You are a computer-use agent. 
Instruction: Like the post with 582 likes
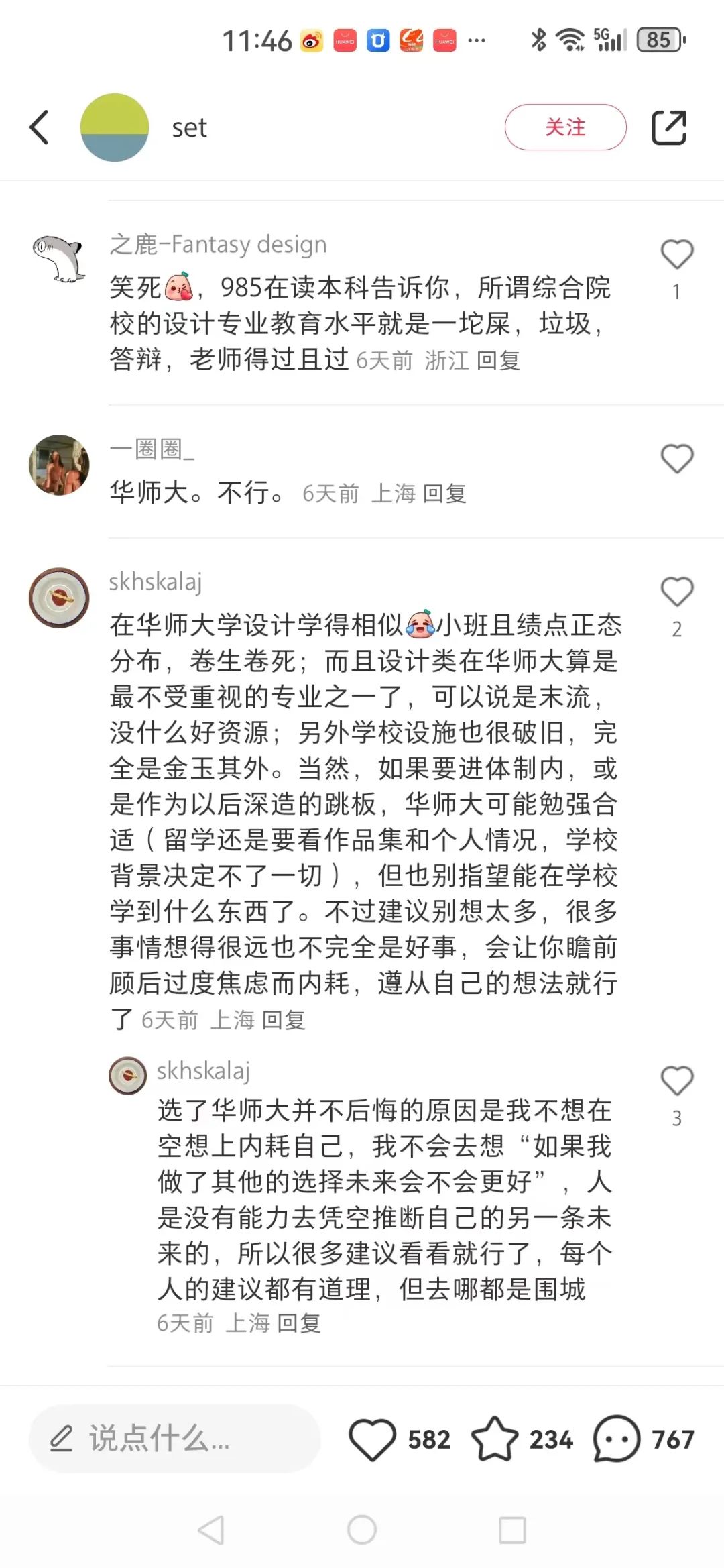click(x=373, y=1439)
